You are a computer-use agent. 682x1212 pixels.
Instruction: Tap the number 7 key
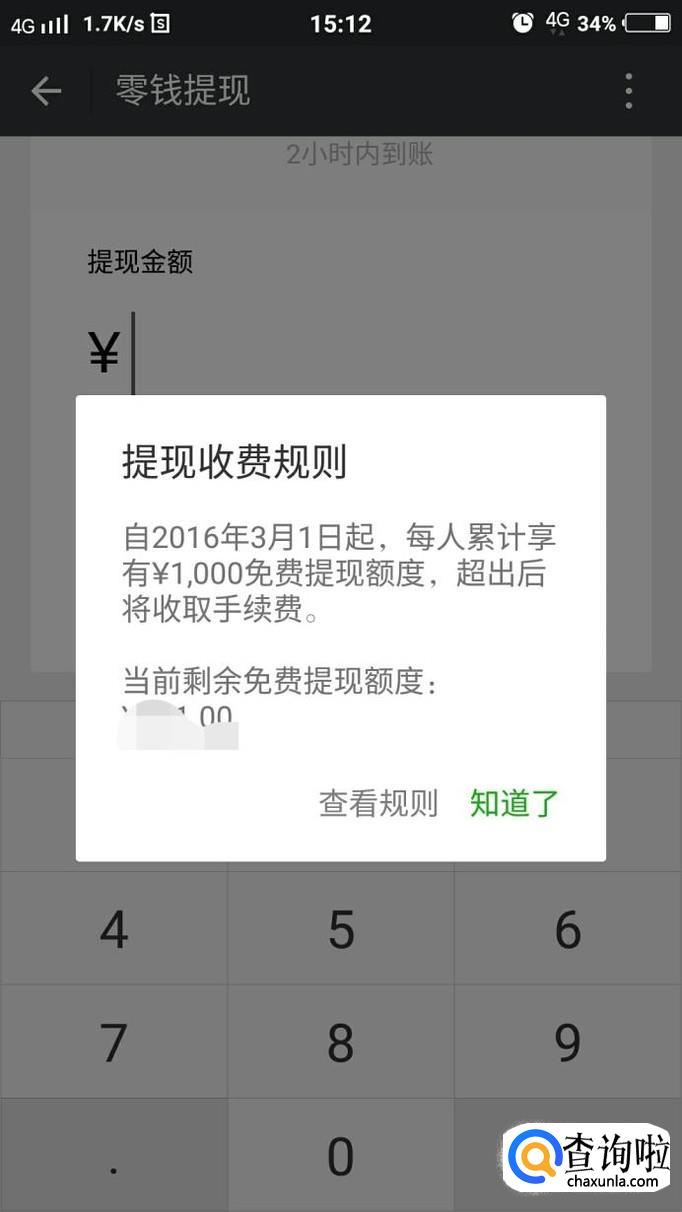(114, 1043)
